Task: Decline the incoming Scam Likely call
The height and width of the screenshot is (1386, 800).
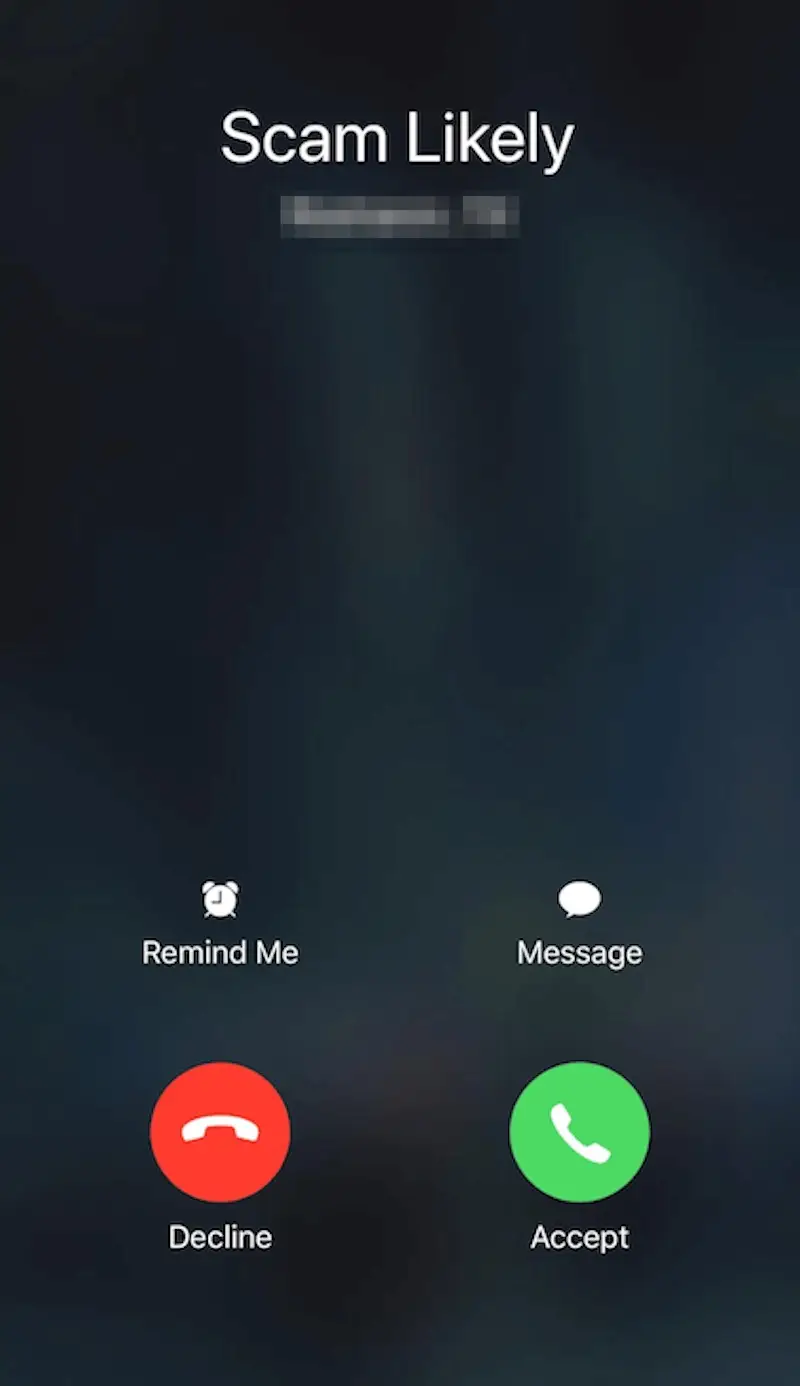Action: (x=220, y=1132)
